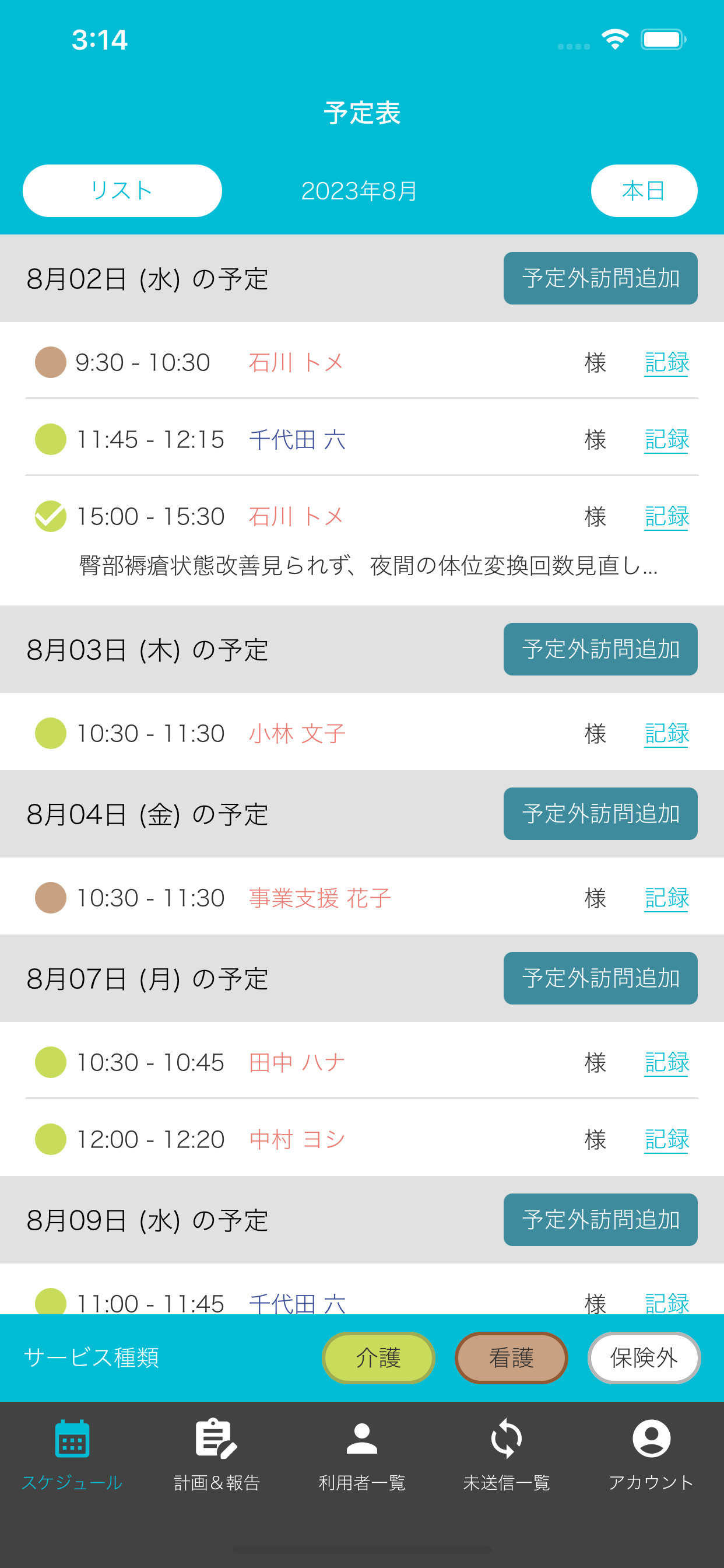
Task: Open 記録 for 千代田 六 at 11:45
Action: tap(666, 439)
